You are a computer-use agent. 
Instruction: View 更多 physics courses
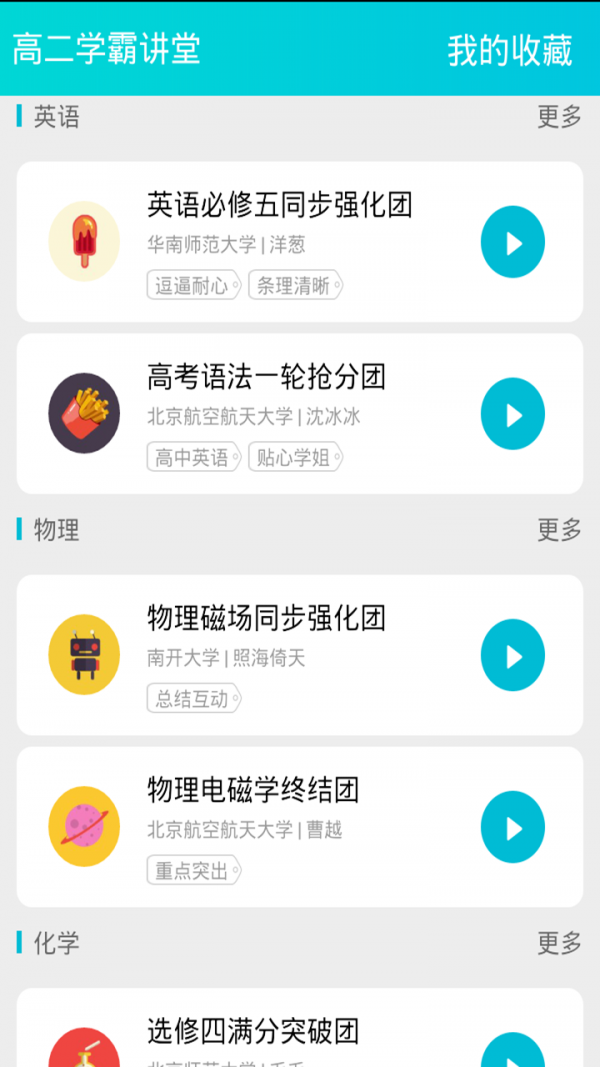[559, 530]
